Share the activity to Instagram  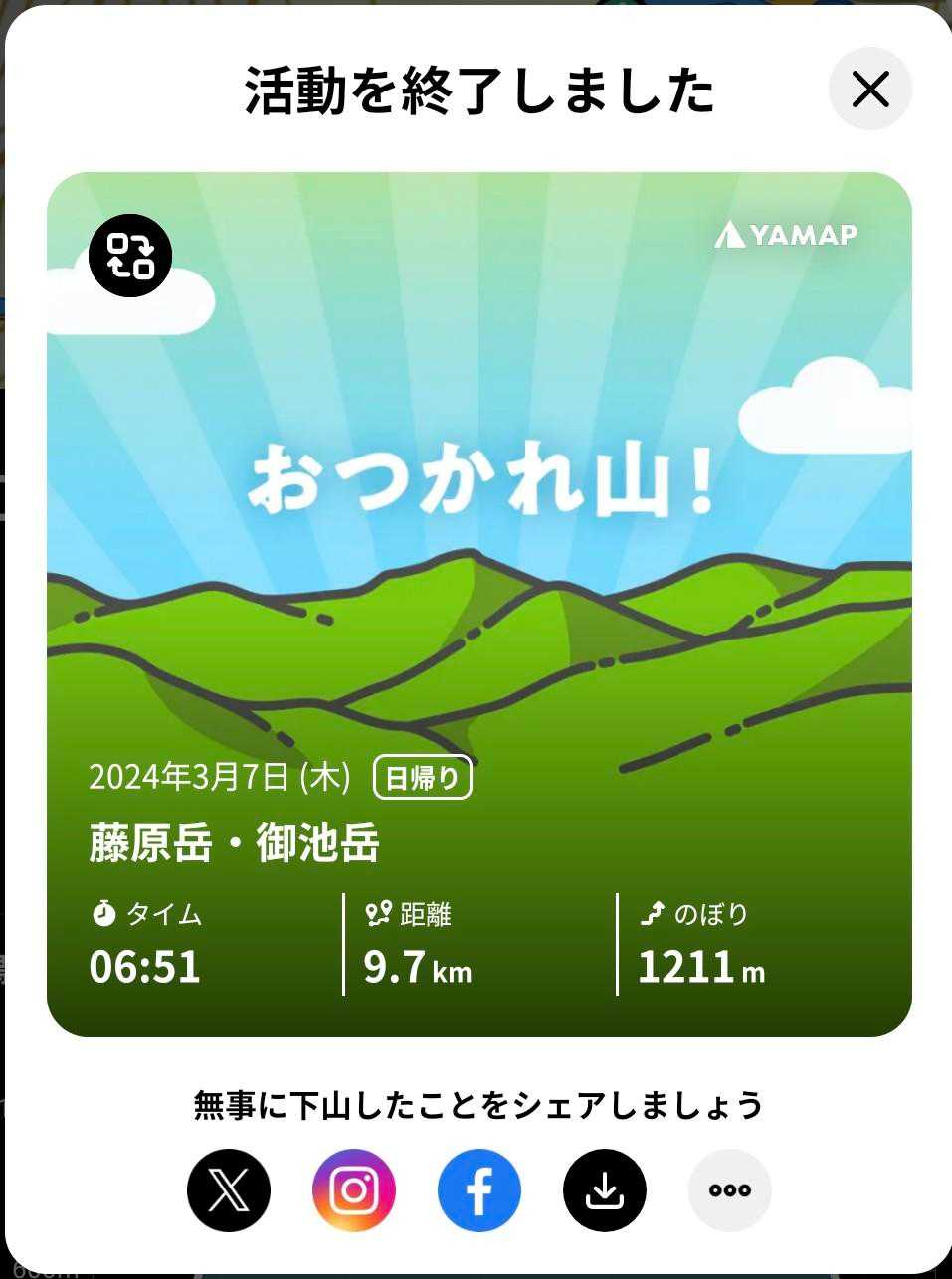[x=354, y=1190]
